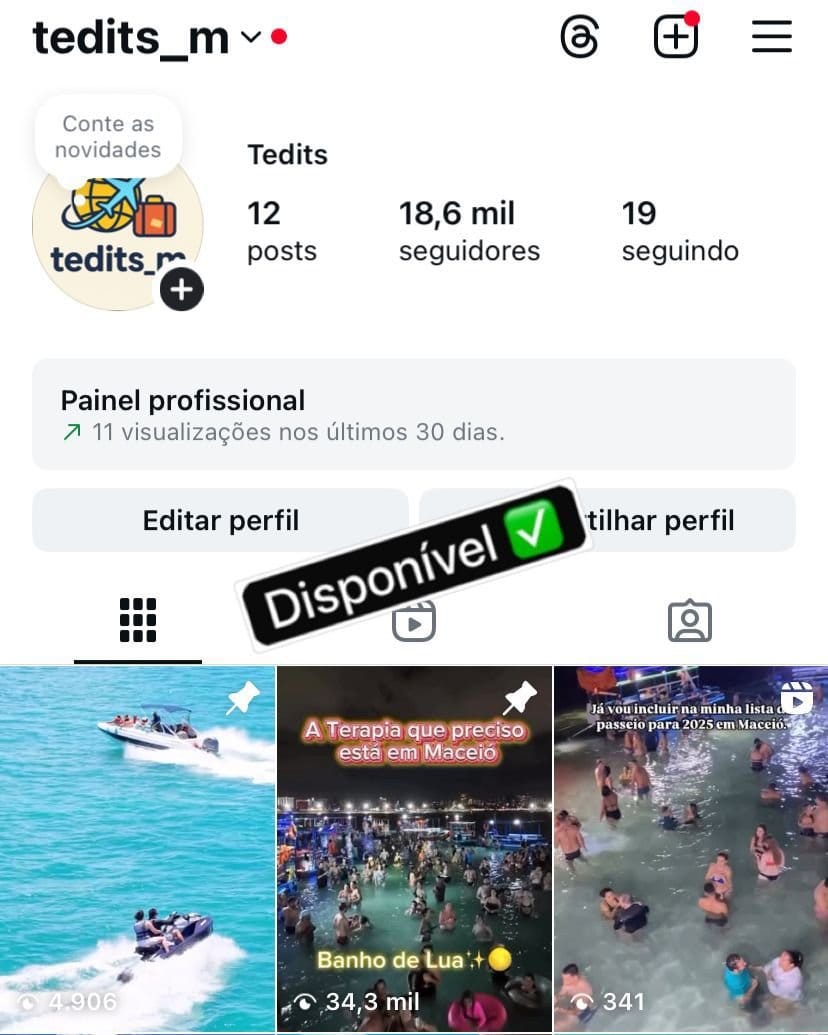Add a new story via the plus on profile picture
Viewport: 828px width, 1035px height.
click(181, 291)
